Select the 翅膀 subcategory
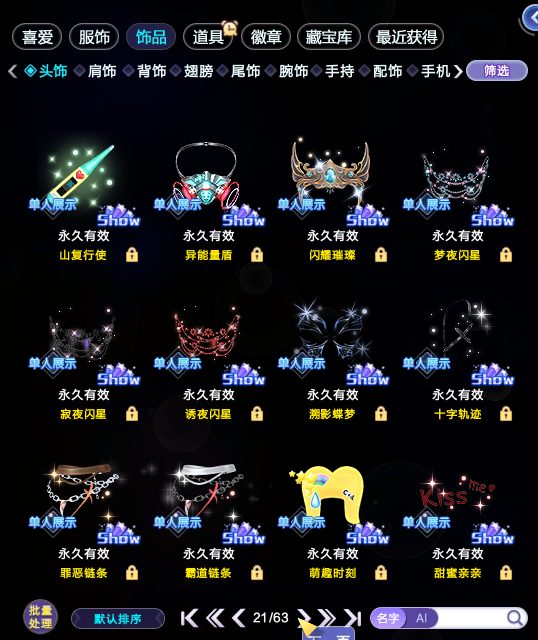The width and height of the screenshot is (538, 640). (x=198, y=71)
